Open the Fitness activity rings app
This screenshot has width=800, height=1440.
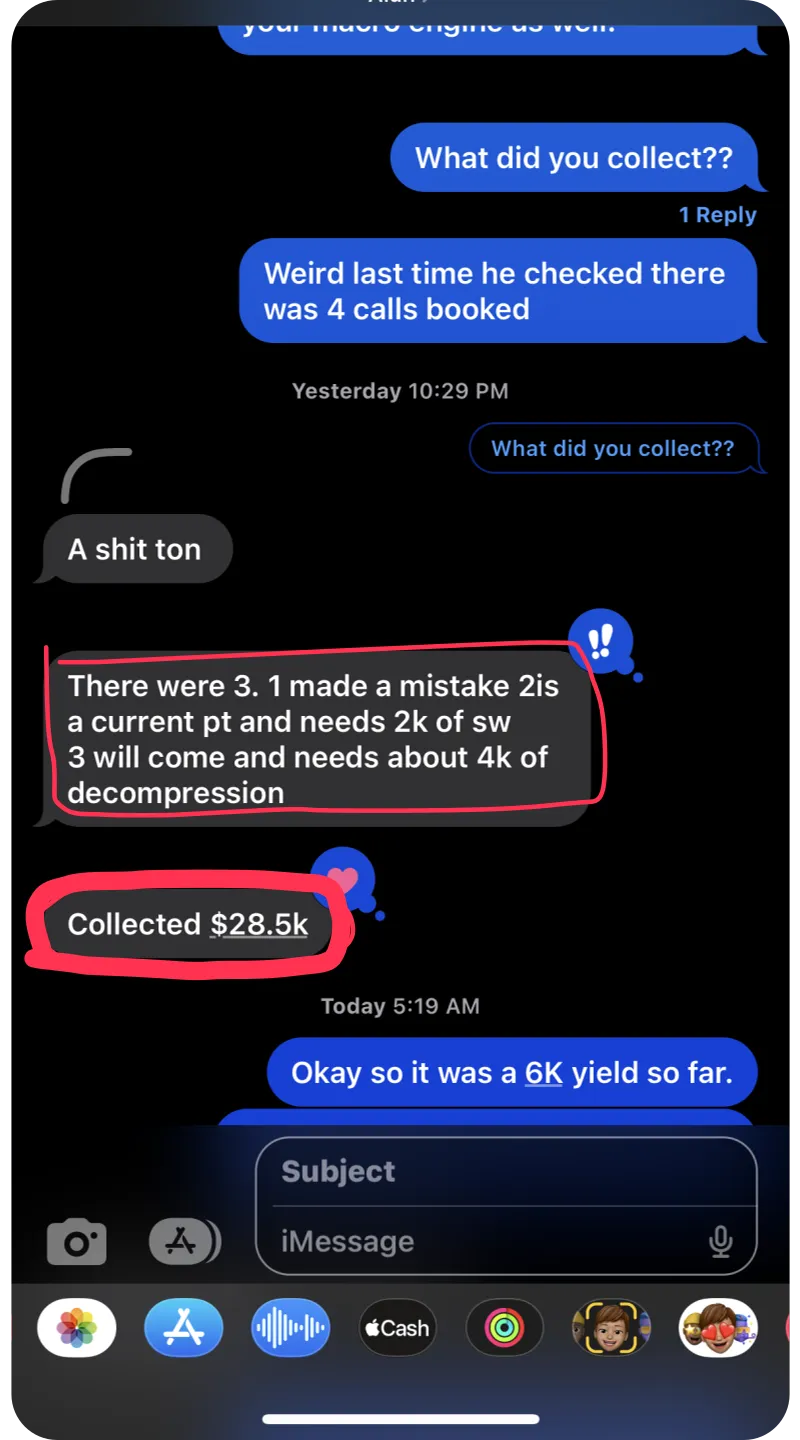pos(505,1327)
